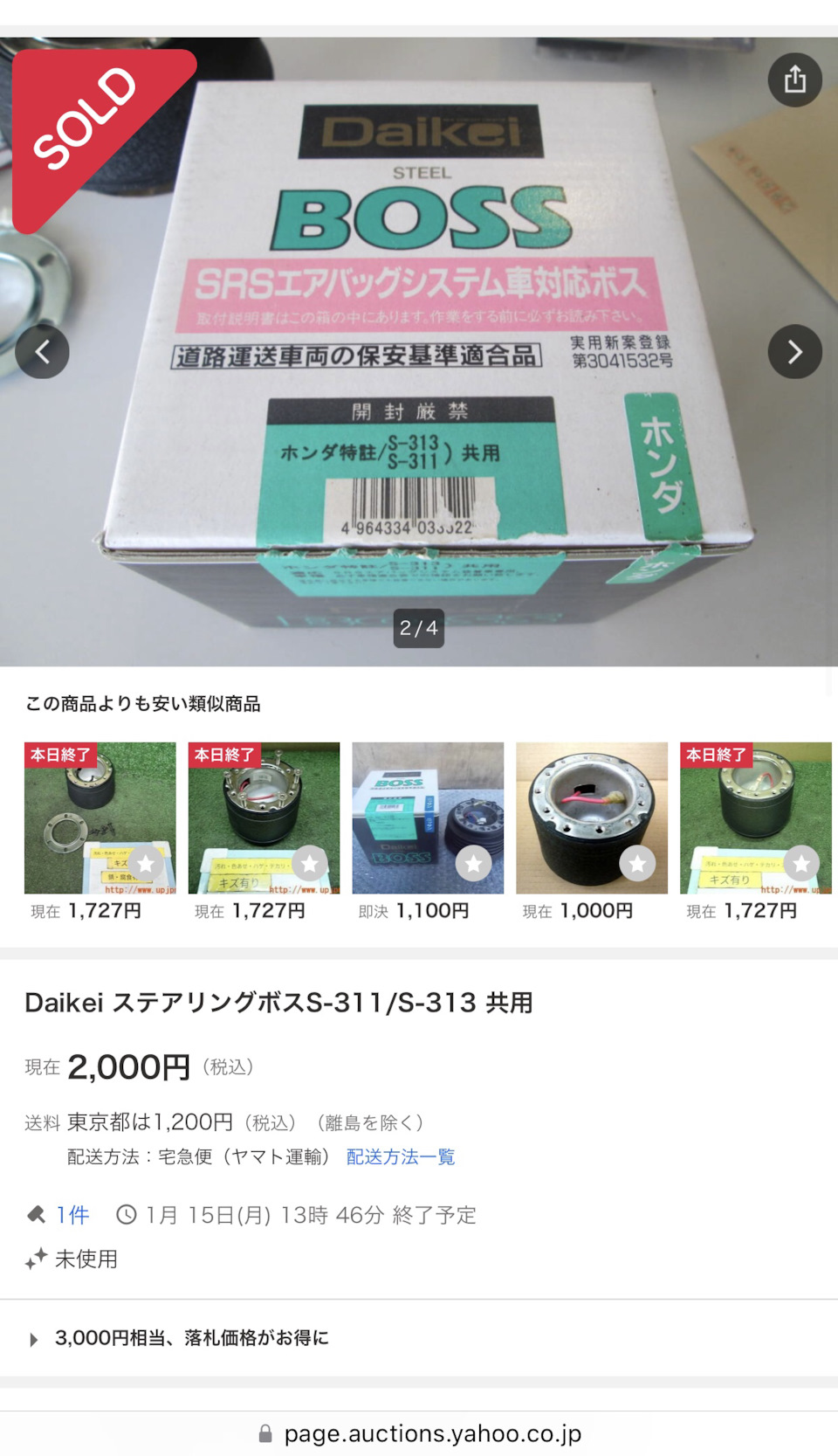Go back to the previous photo with the left arrow
Screen dimensions: 838x1456
43,352
